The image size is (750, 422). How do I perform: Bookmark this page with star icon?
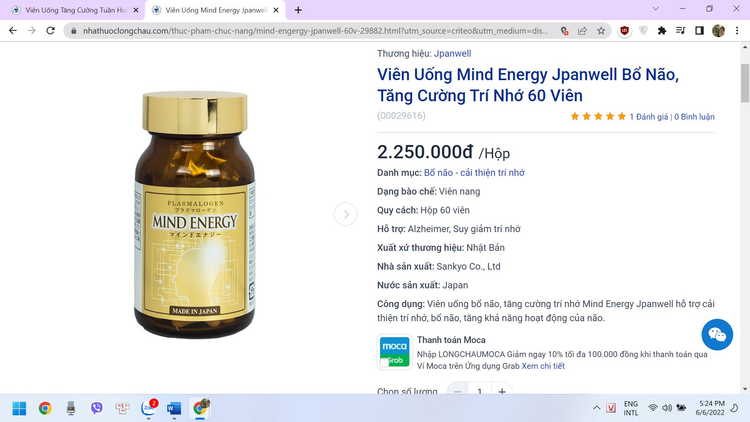tap(601, 31)
